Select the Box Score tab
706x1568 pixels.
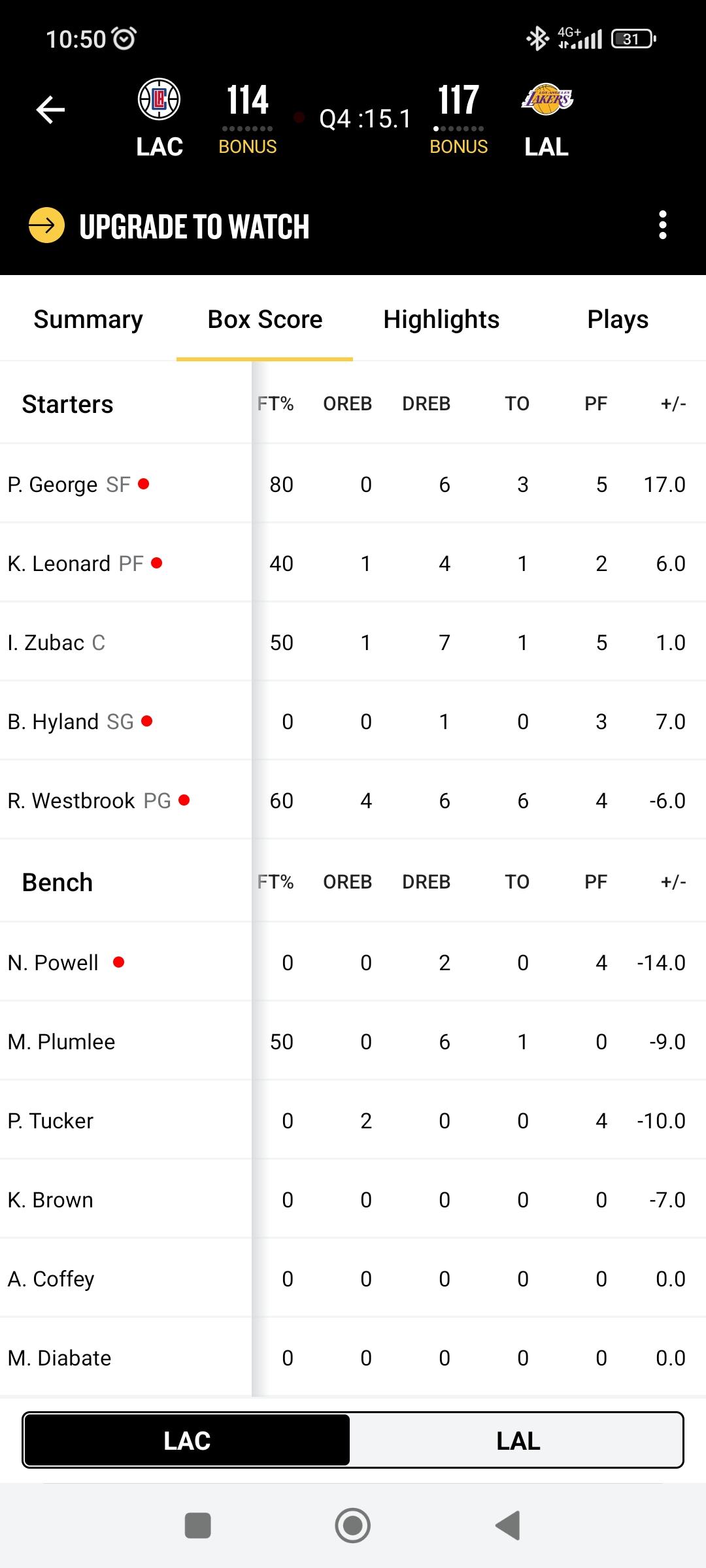(265, 319)
